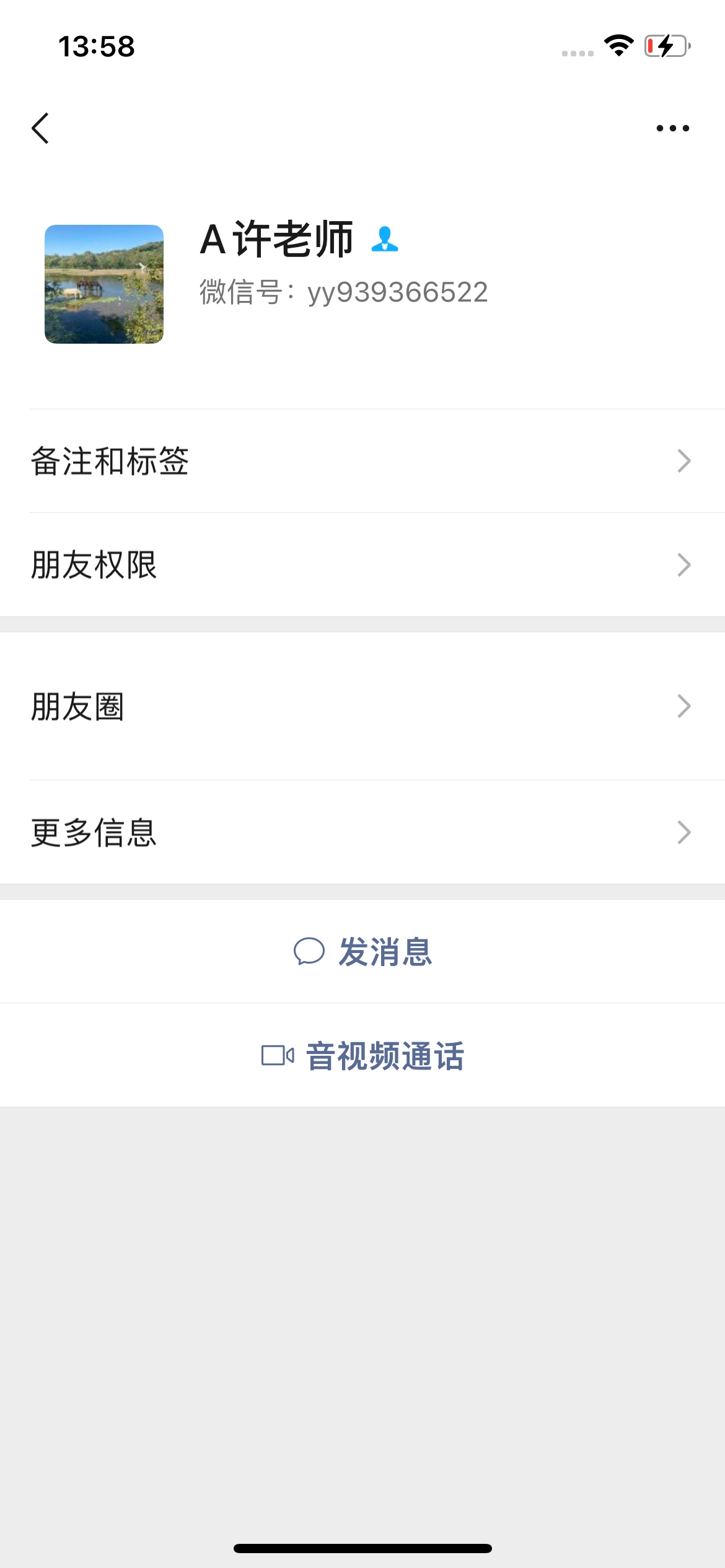Start 音视频通话 call
This screenshot has width=725, height=1568.
tap(362, 1055)
